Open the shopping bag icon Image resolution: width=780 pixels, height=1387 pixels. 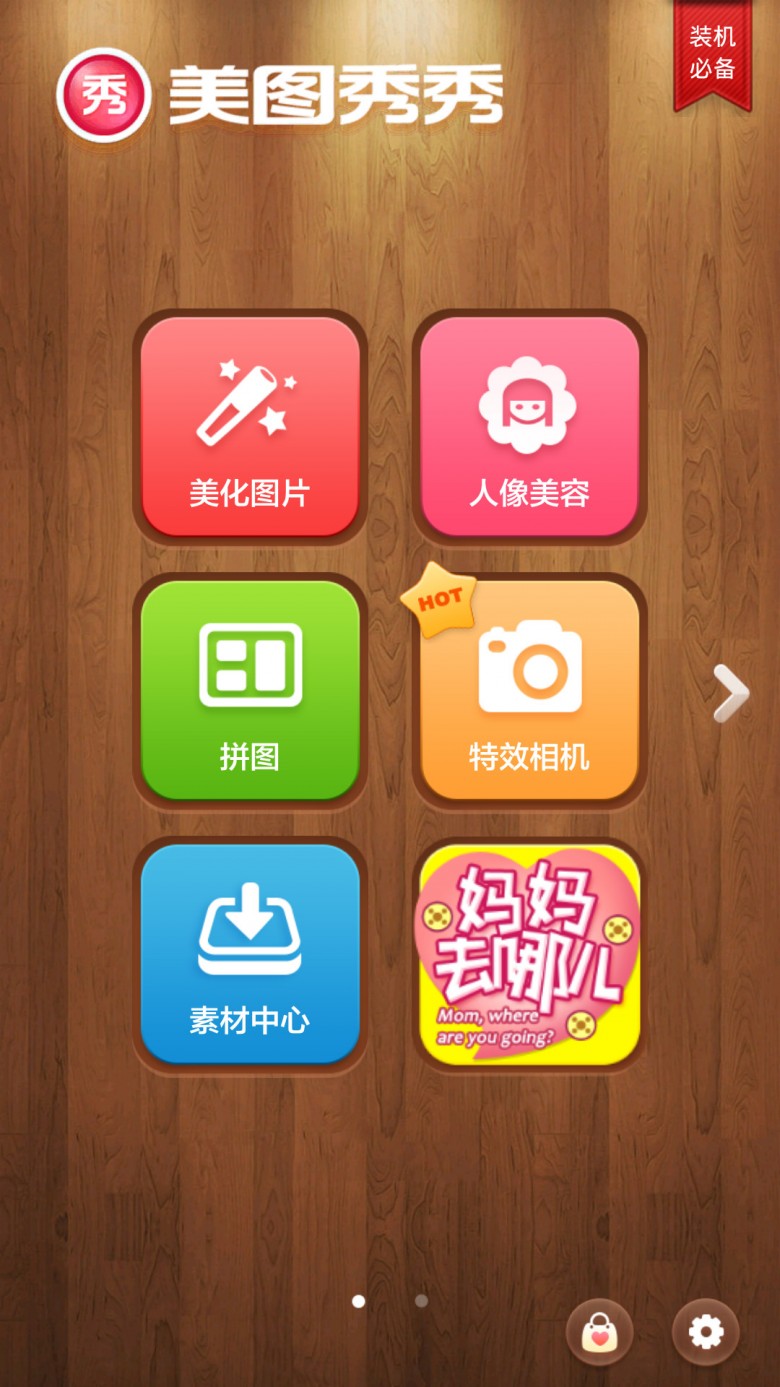click(x=599, y=1331)
